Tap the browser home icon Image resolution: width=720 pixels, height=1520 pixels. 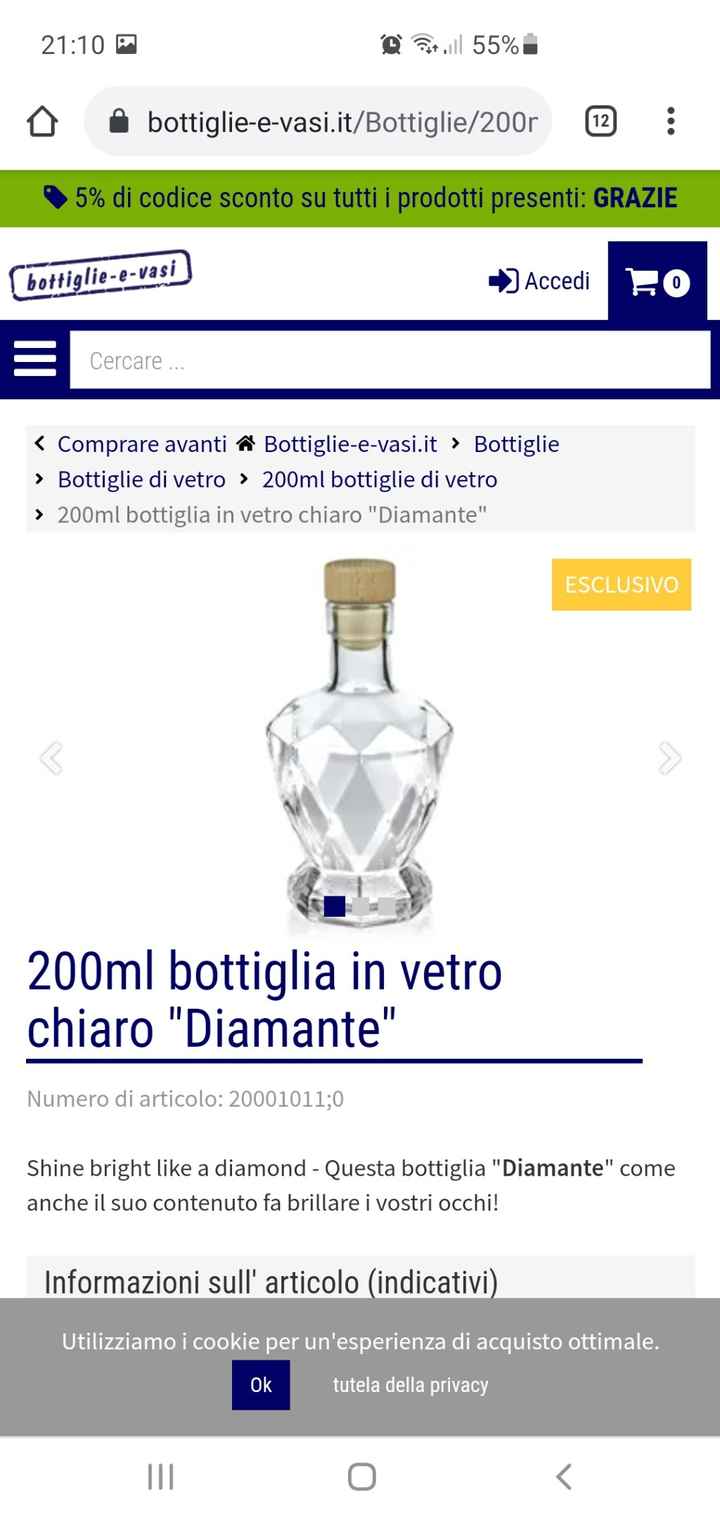[x=40, y=121]
